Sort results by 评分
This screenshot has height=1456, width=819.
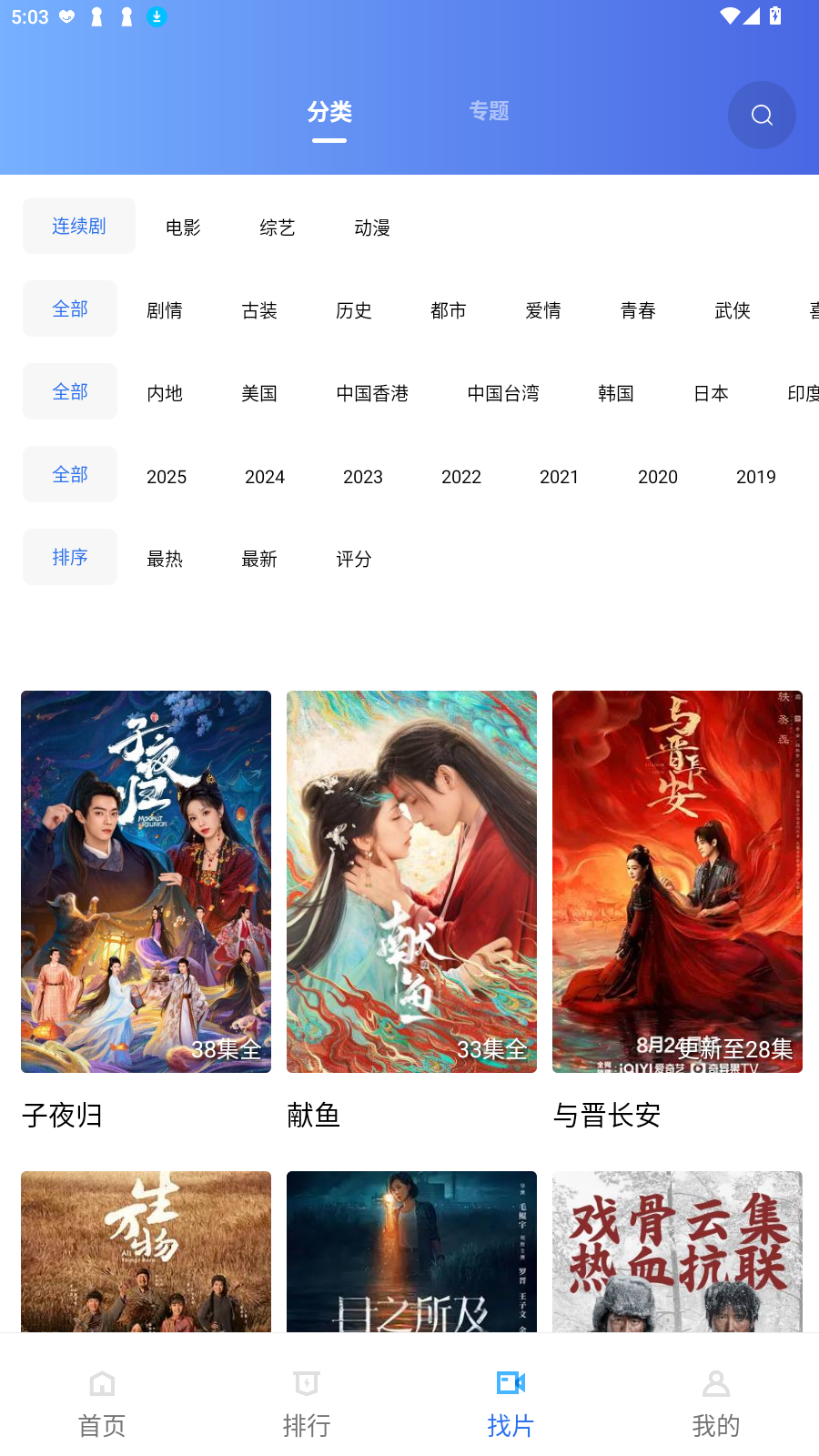pos(354,559)
